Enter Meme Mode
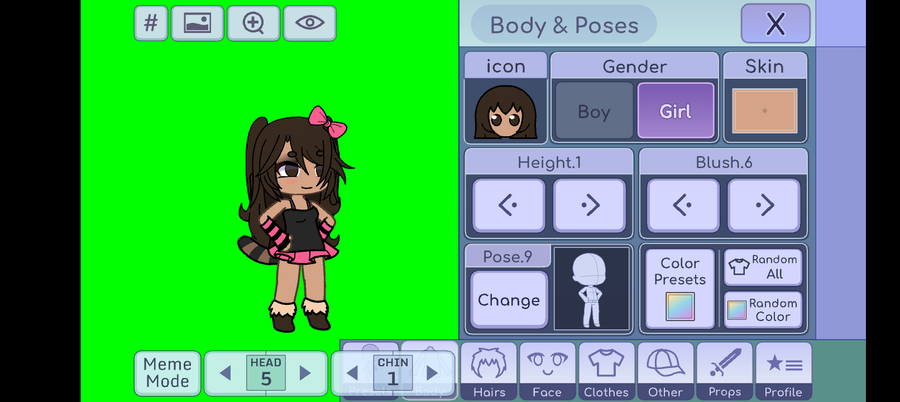Screen dimensions: 900x402 click(x=168, y=373)
